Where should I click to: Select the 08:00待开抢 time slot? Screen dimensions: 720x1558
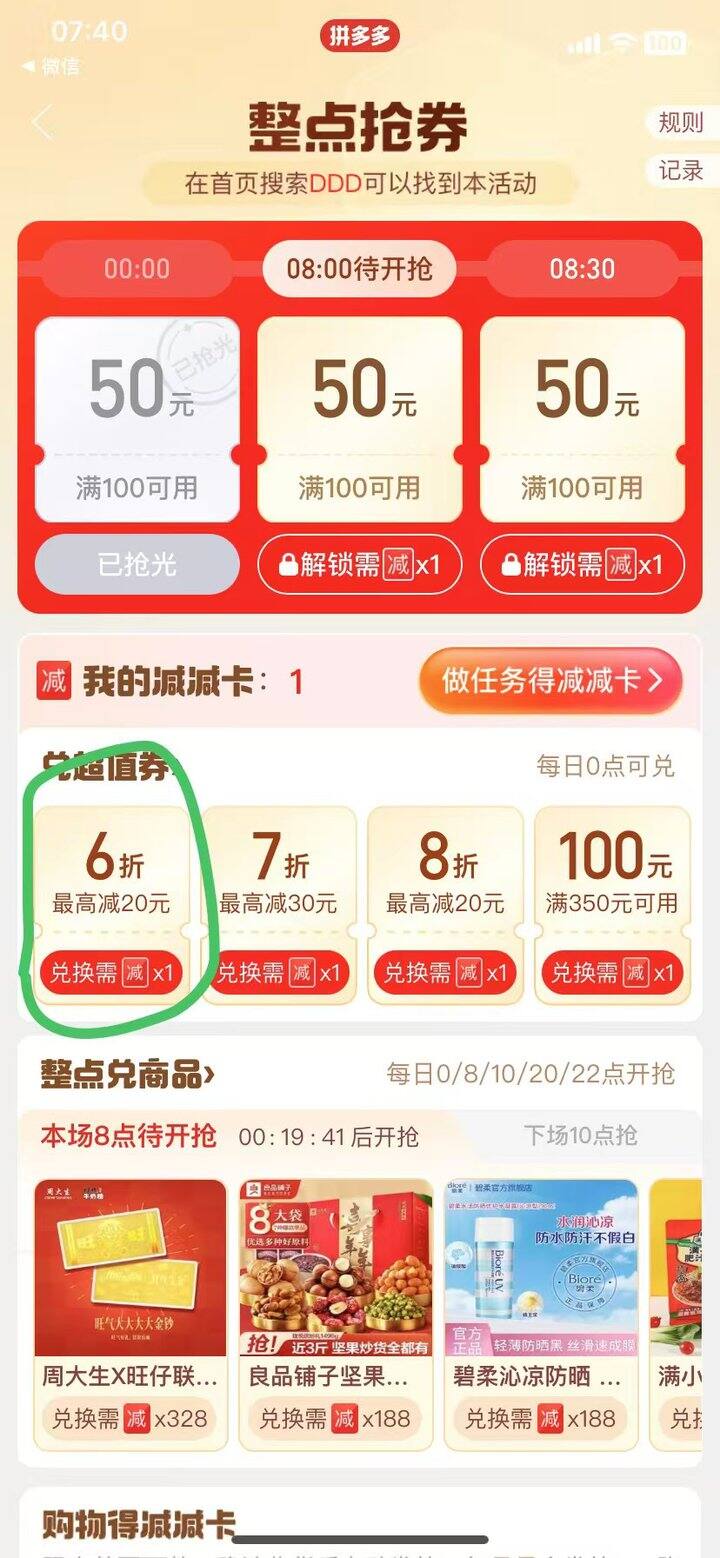359,268
